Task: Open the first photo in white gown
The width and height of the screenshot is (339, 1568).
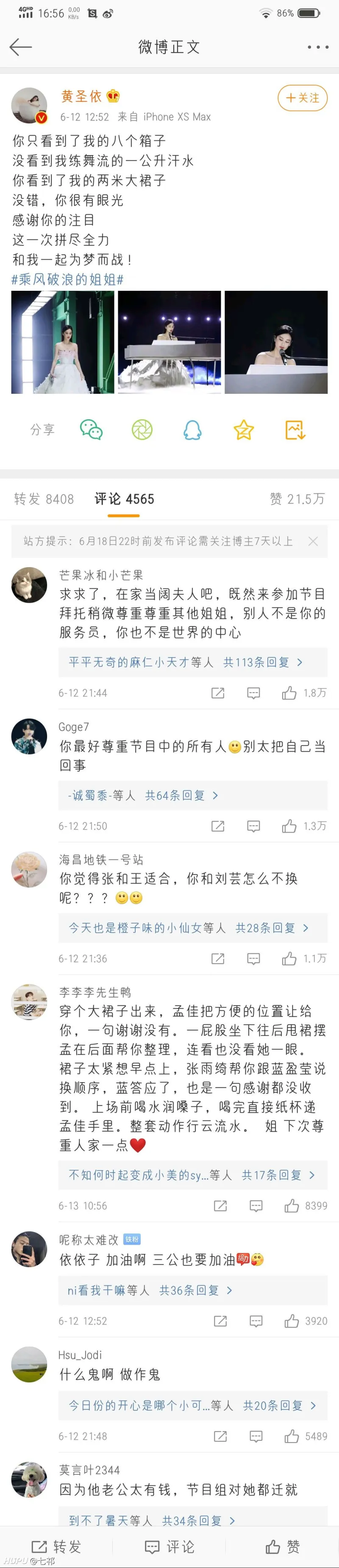Action: pyautogui.click(x=63, y=342)
